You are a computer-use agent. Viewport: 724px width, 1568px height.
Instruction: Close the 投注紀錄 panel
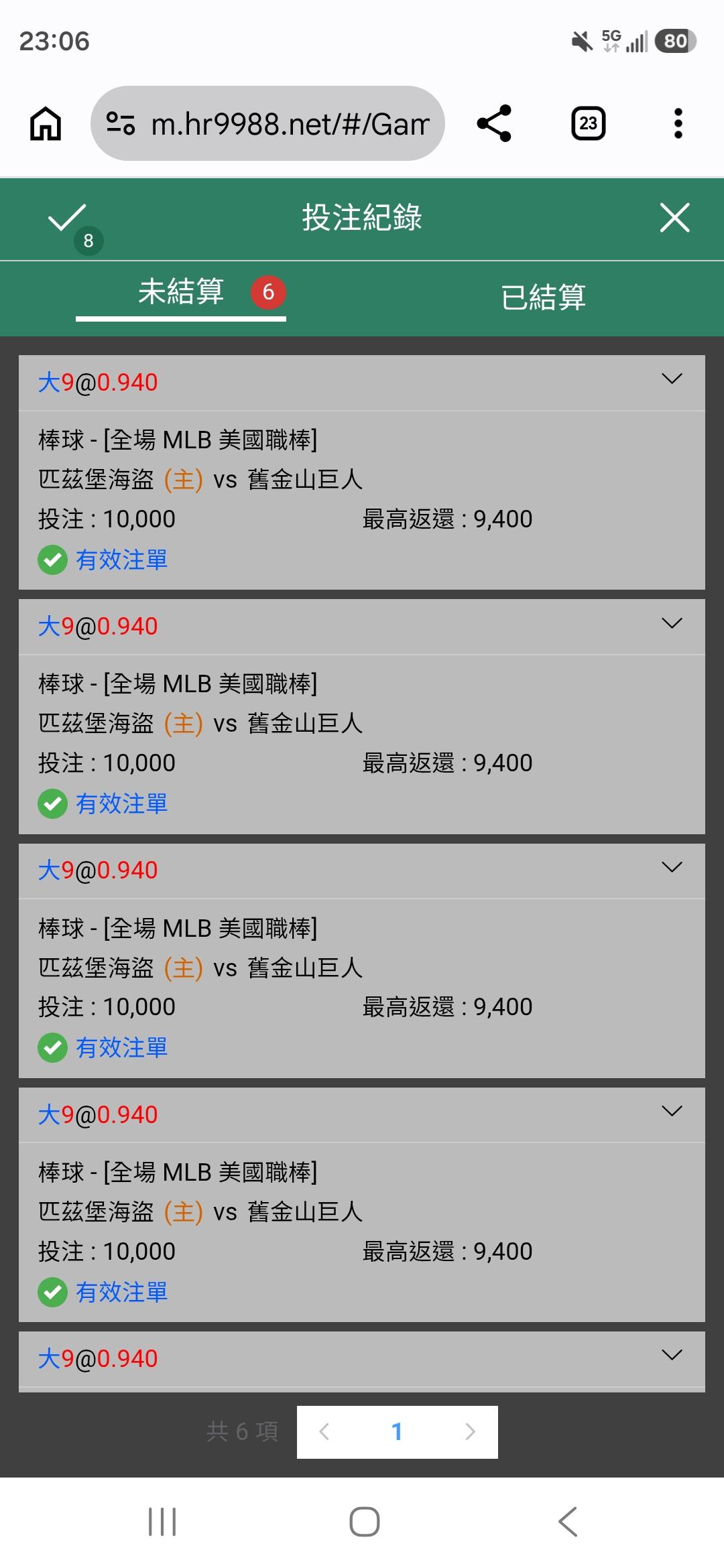[674, 218]
